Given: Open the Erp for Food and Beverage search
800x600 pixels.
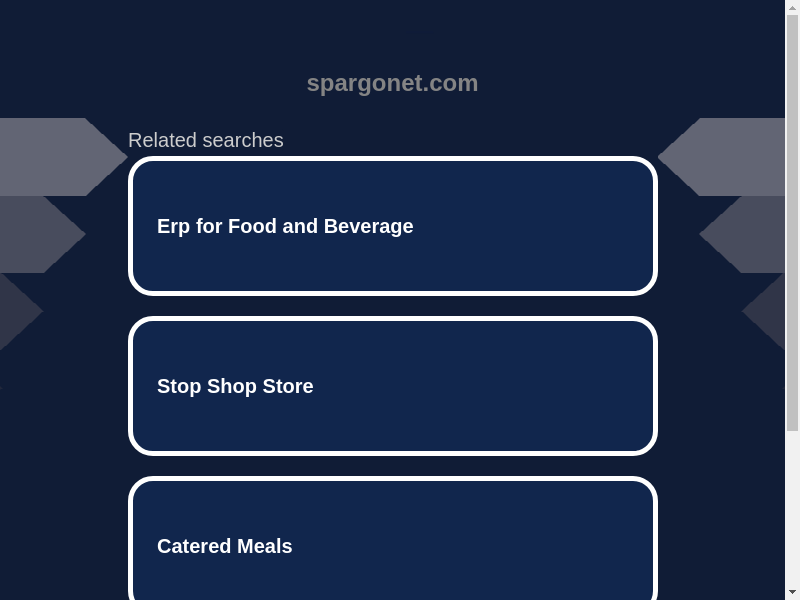Looking at the screenshot, I should (x=392, y=226).
